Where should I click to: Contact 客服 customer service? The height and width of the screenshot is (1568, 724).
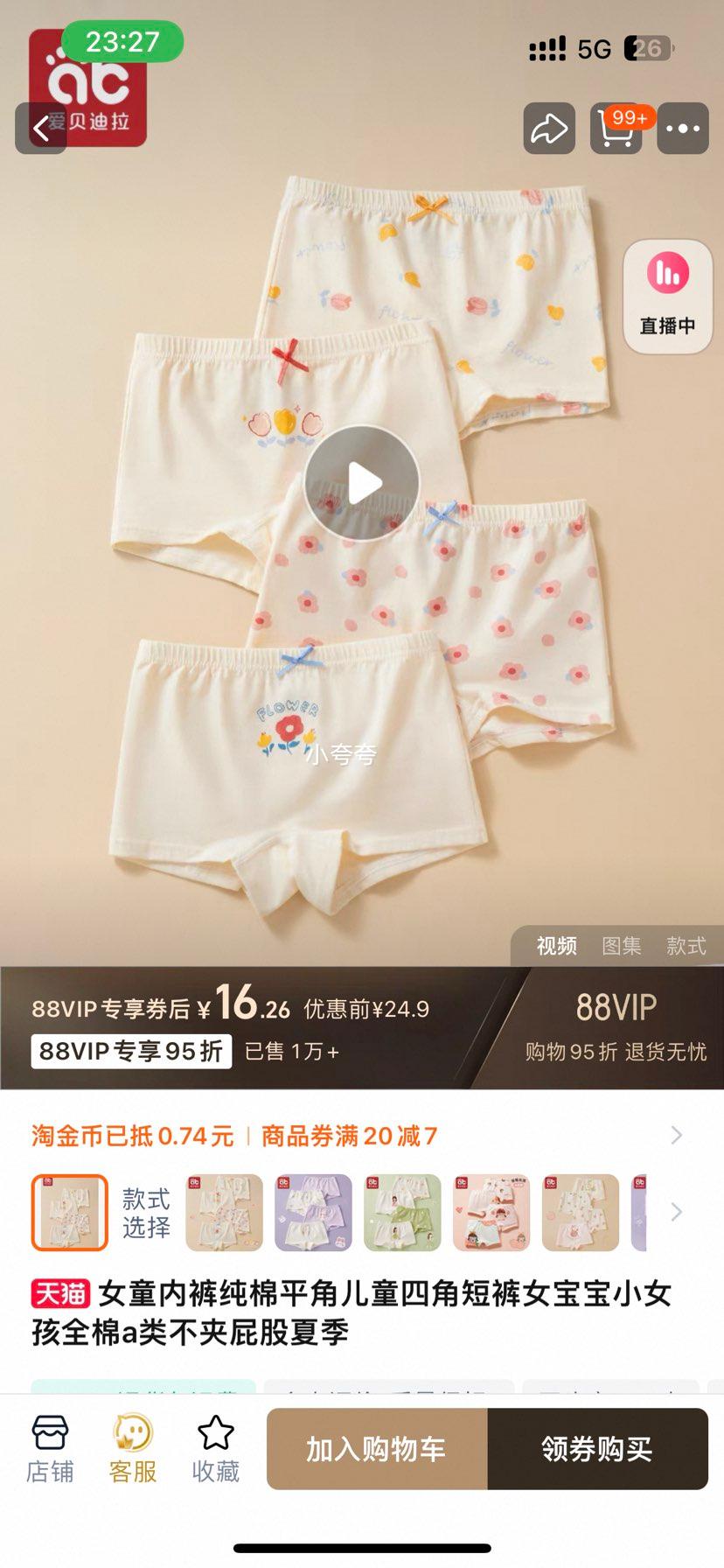coord(133,1449)
